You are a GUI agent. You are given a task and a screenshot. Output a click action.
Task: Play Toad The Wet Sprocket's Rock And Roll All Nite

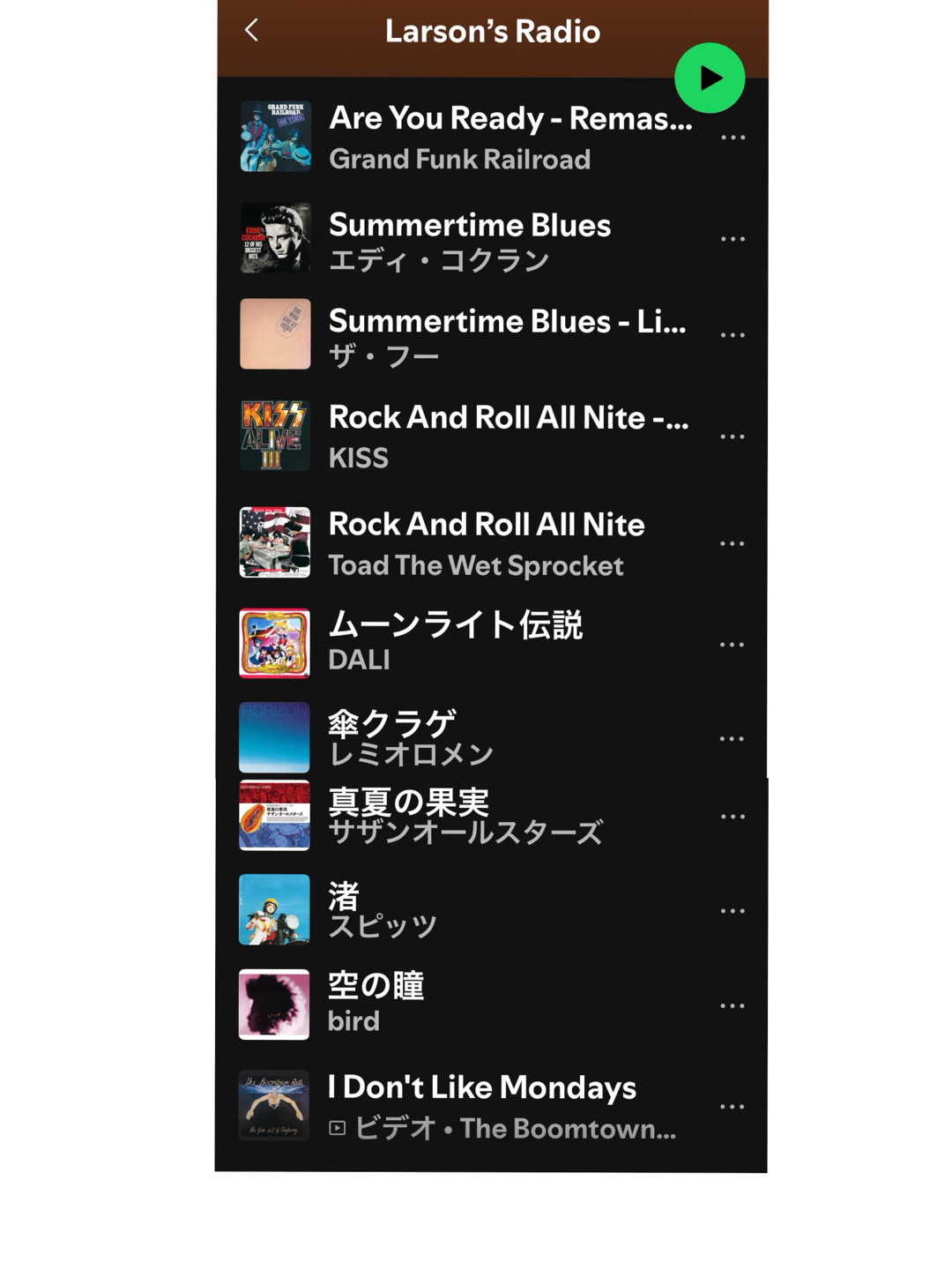(x=485, y=542)
